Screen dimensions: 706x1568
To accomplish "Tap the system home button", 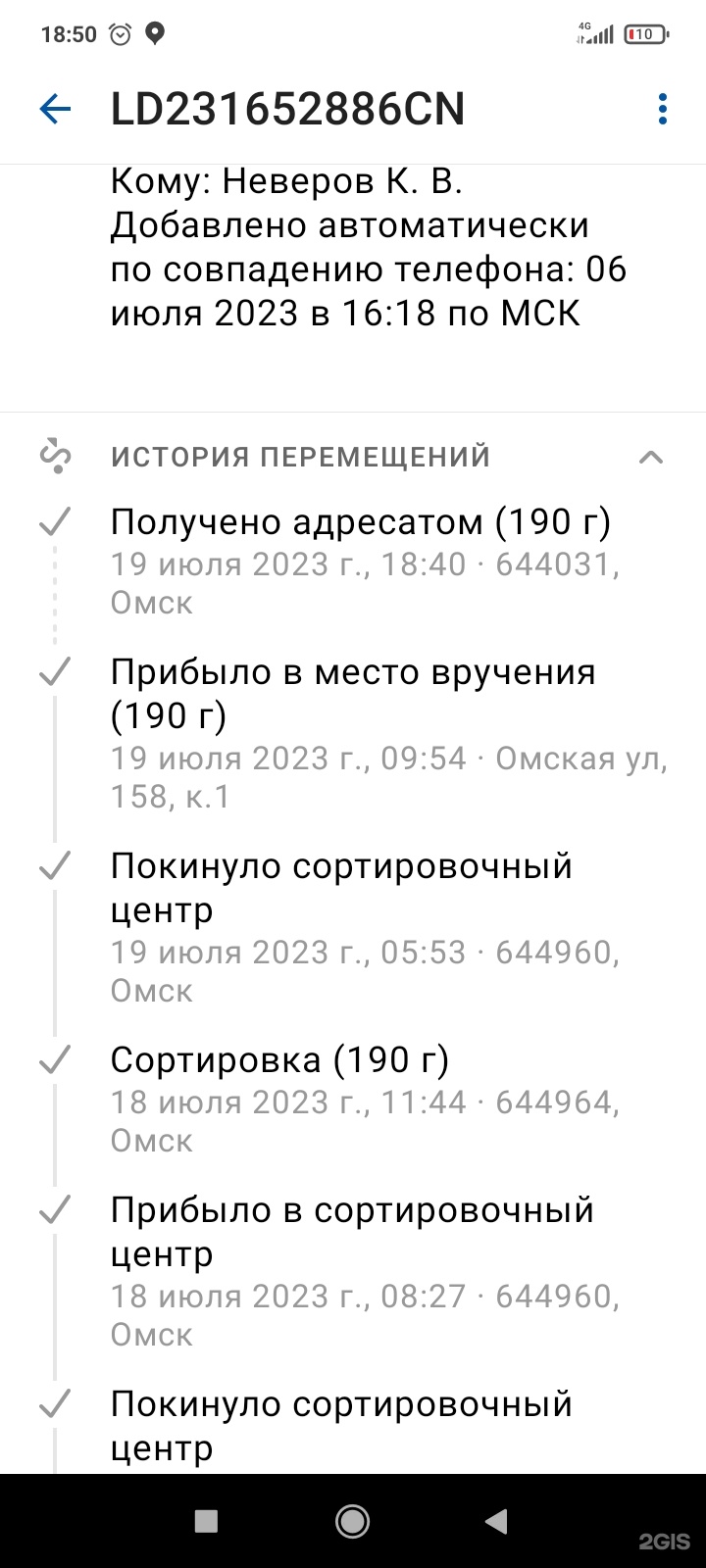I will coord(352,1521).
